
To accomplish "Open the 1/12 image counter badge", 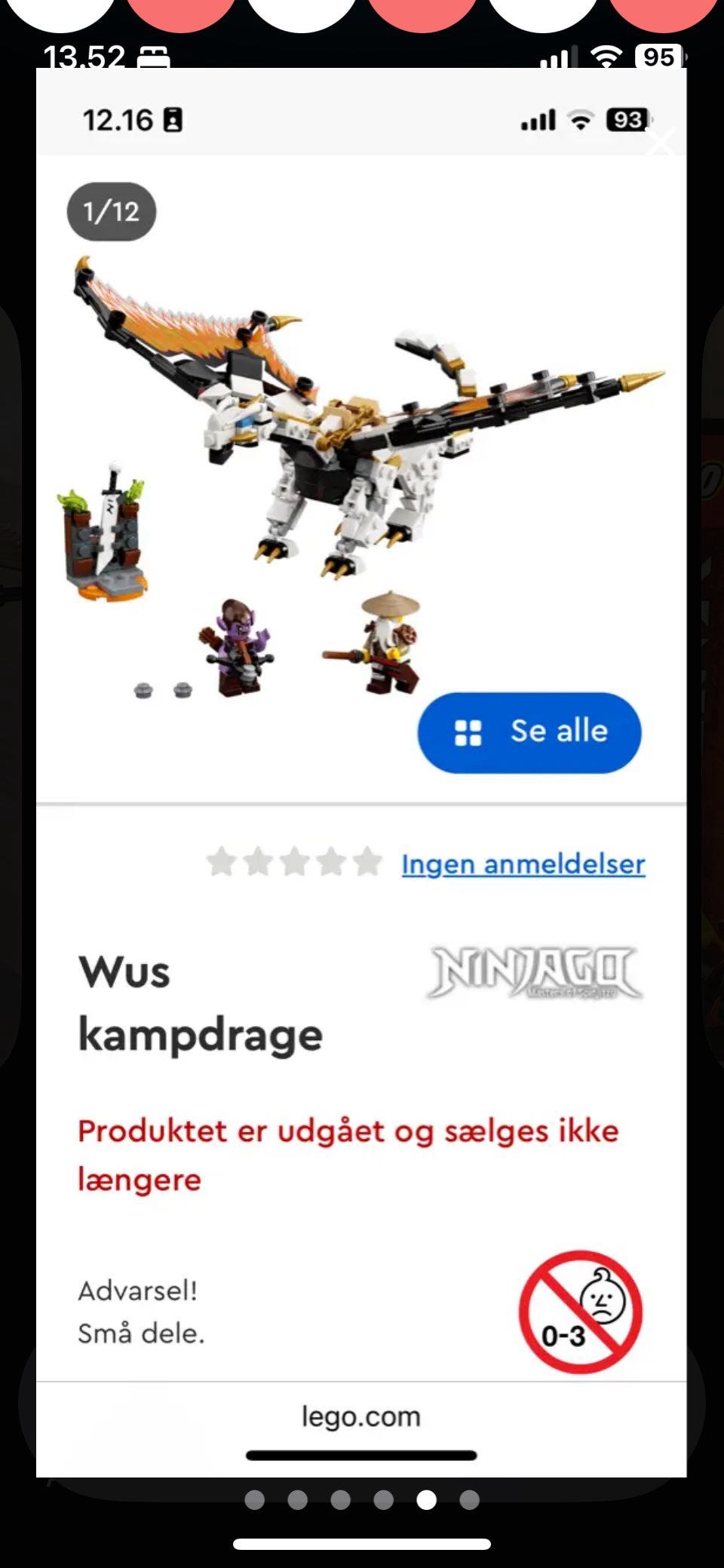I will coord(111,211).
